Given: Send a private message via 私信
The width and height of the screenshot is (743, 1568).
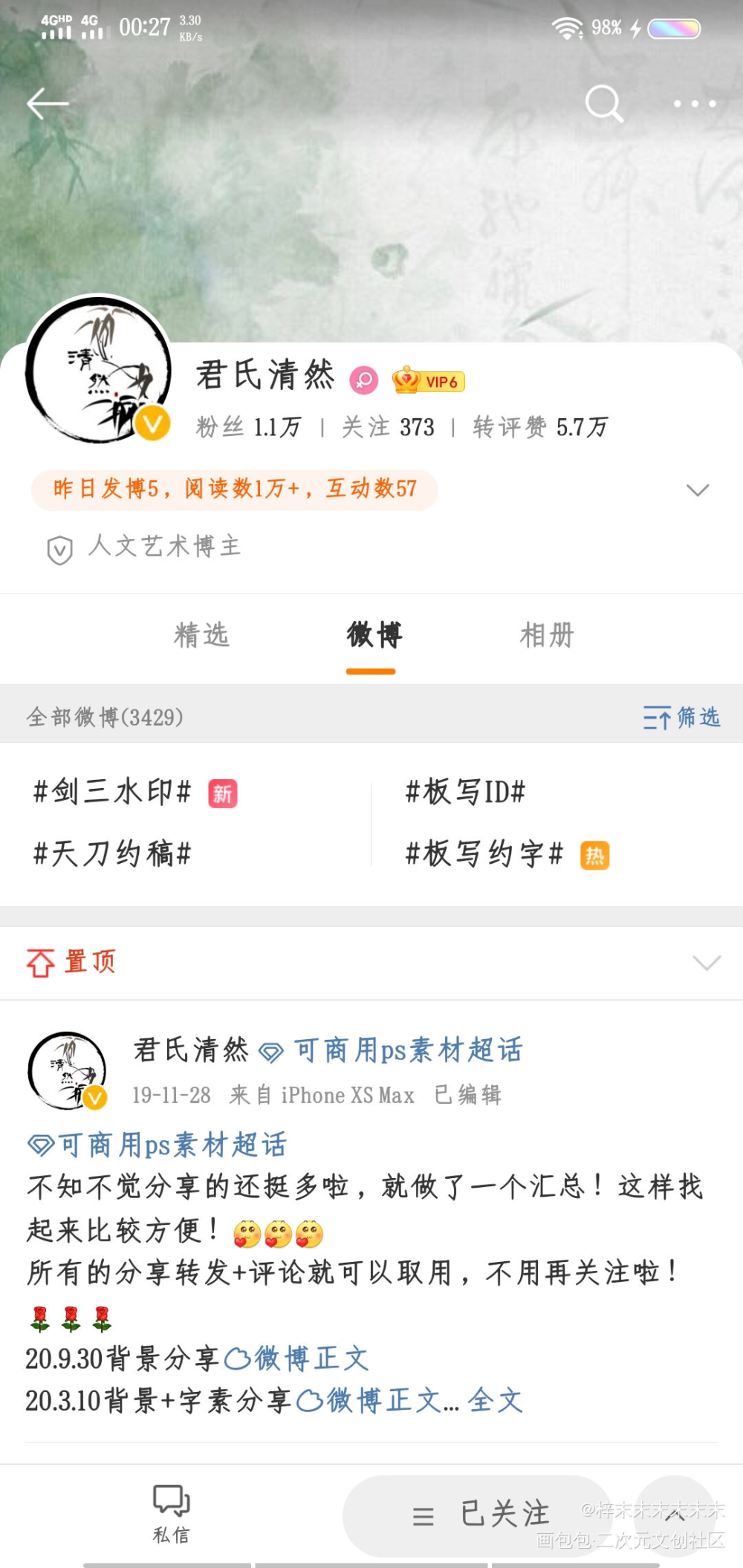Looking at the screenshot, I should [x=172, y=1514].
